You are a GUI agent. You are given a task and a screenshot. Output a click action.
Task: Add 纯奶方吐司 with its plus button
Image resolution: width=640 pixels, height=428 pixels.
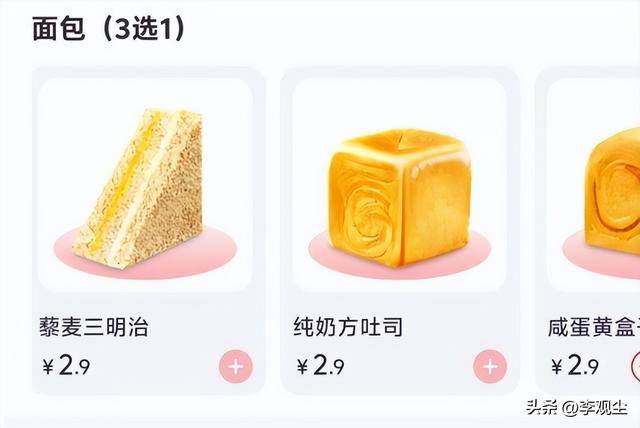tap(489, 367)
